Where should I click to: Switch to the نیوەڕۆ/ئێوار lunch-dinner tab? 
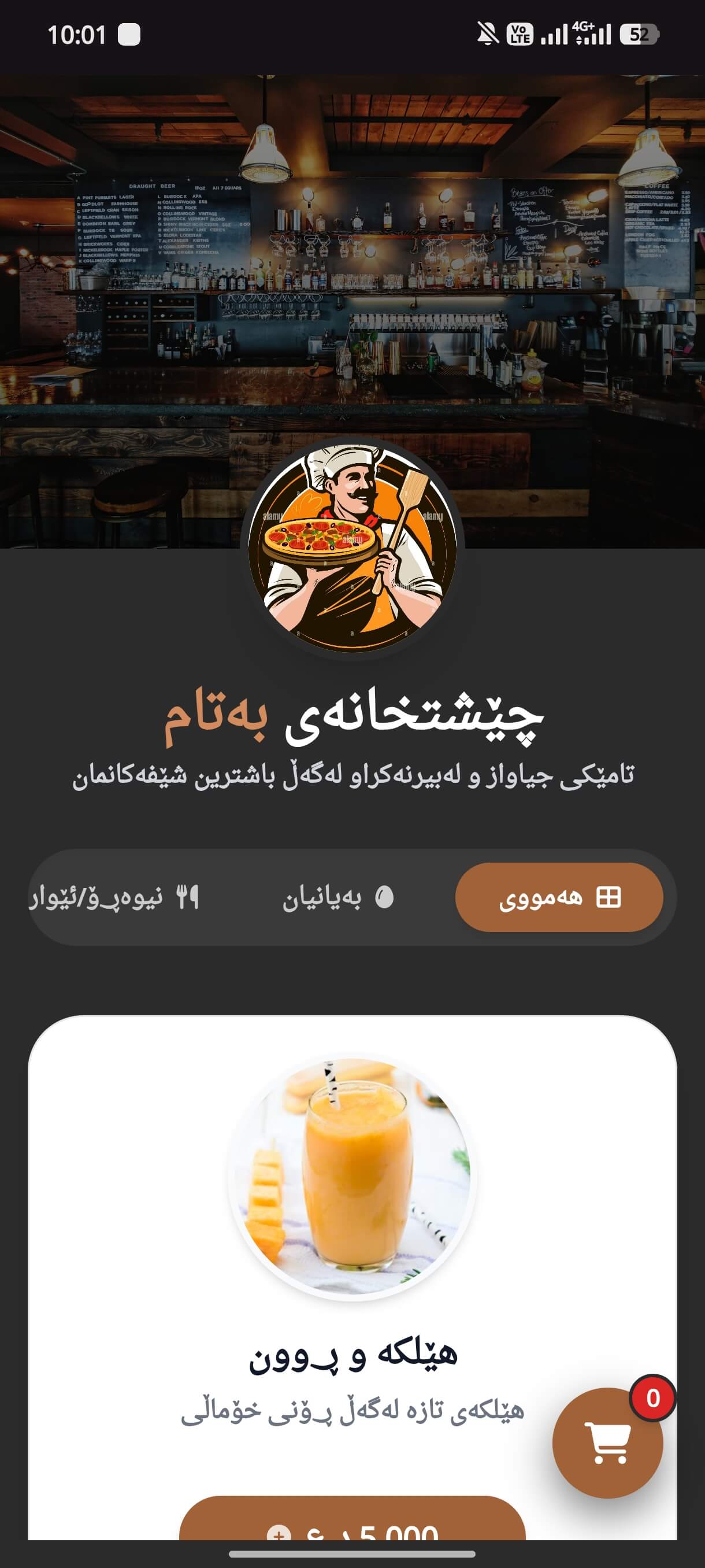point(114,897)
